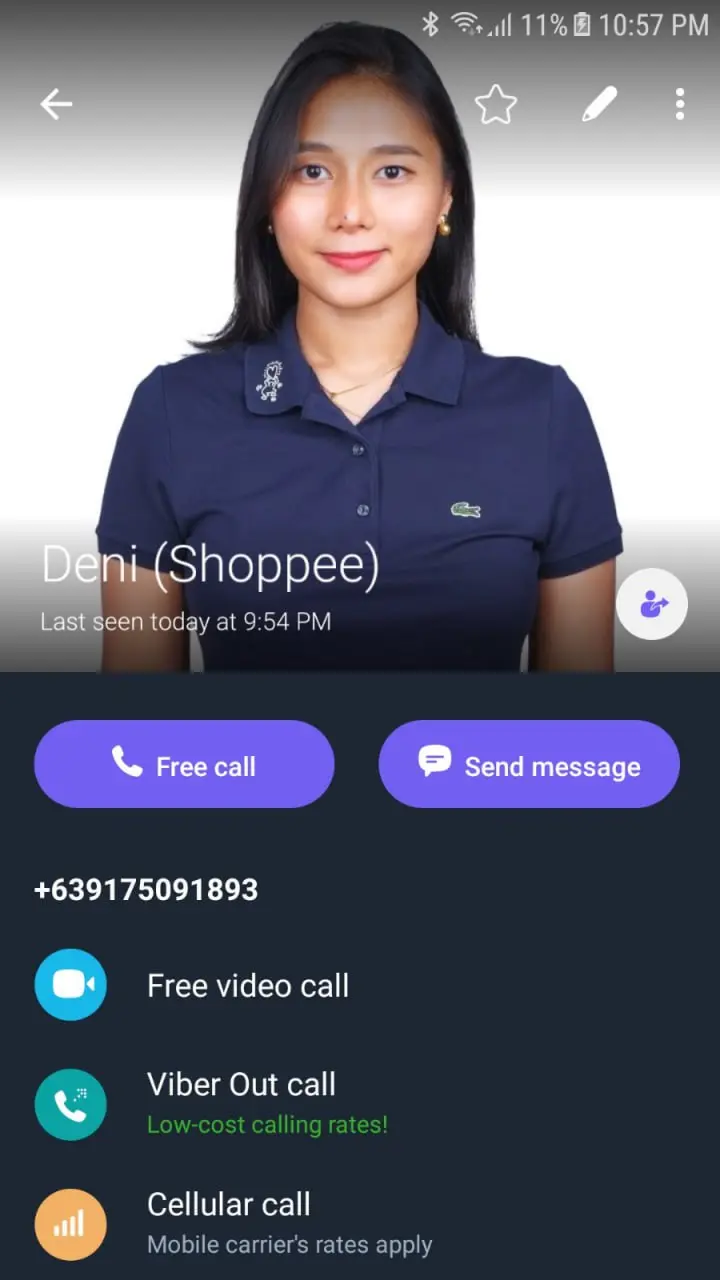
Task: Start a Free call
Action: pyautogui.click(x=184, y=764)
